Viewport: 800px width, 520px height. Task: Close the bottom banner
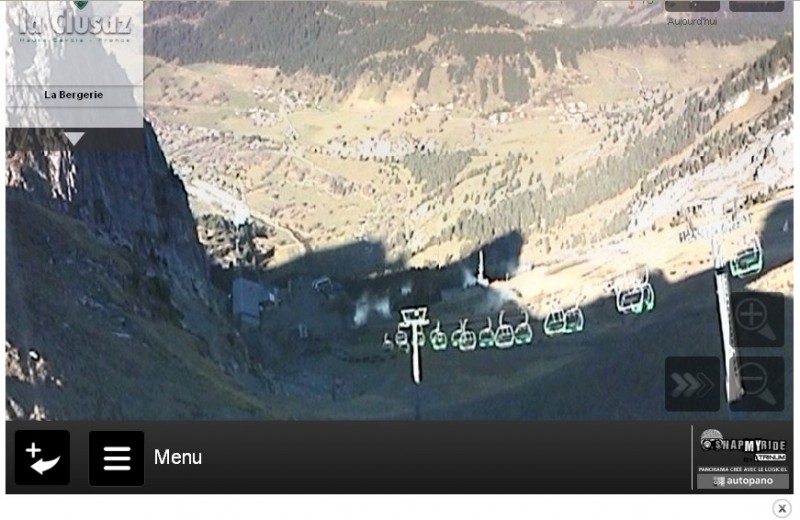click(782, 508)
